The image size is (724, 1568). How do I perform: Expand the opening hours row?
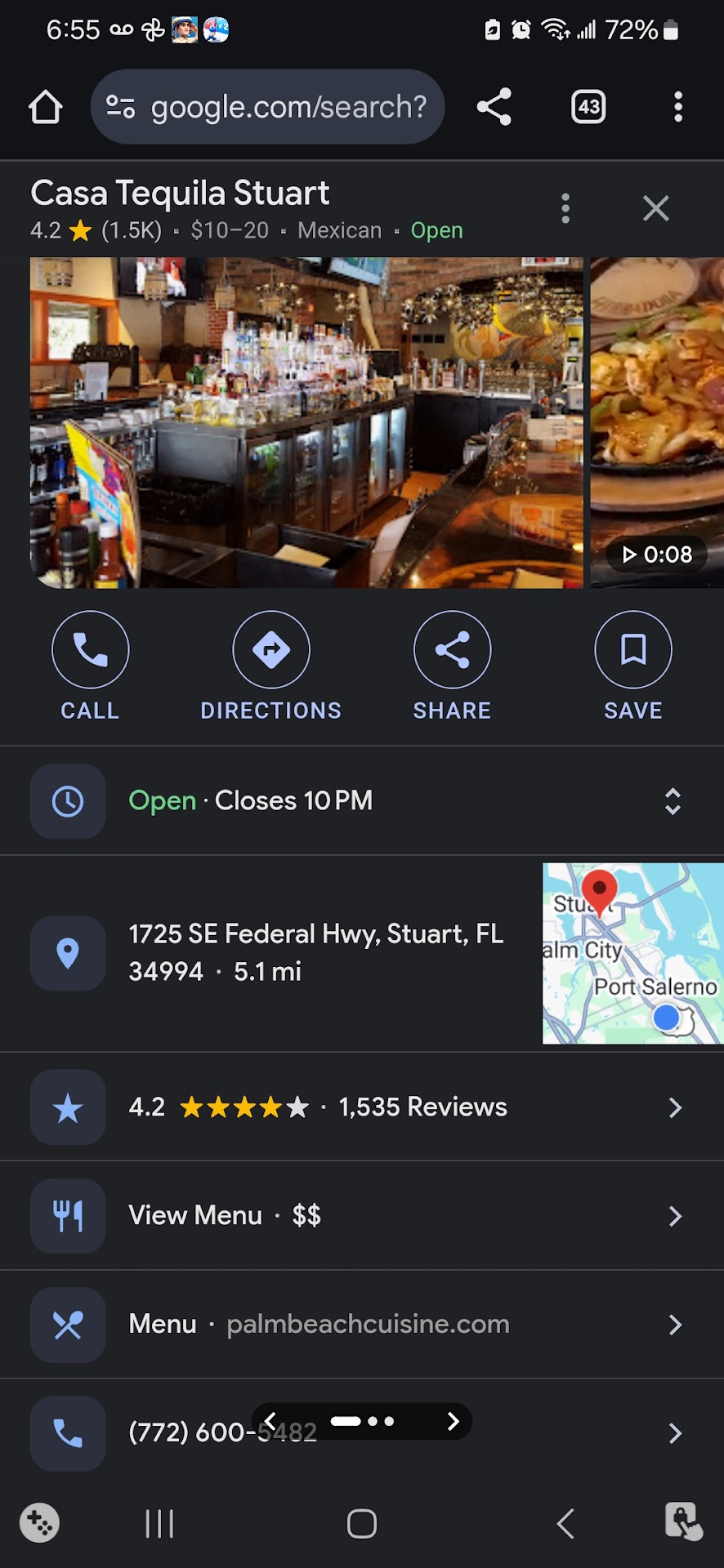point(673,801)
